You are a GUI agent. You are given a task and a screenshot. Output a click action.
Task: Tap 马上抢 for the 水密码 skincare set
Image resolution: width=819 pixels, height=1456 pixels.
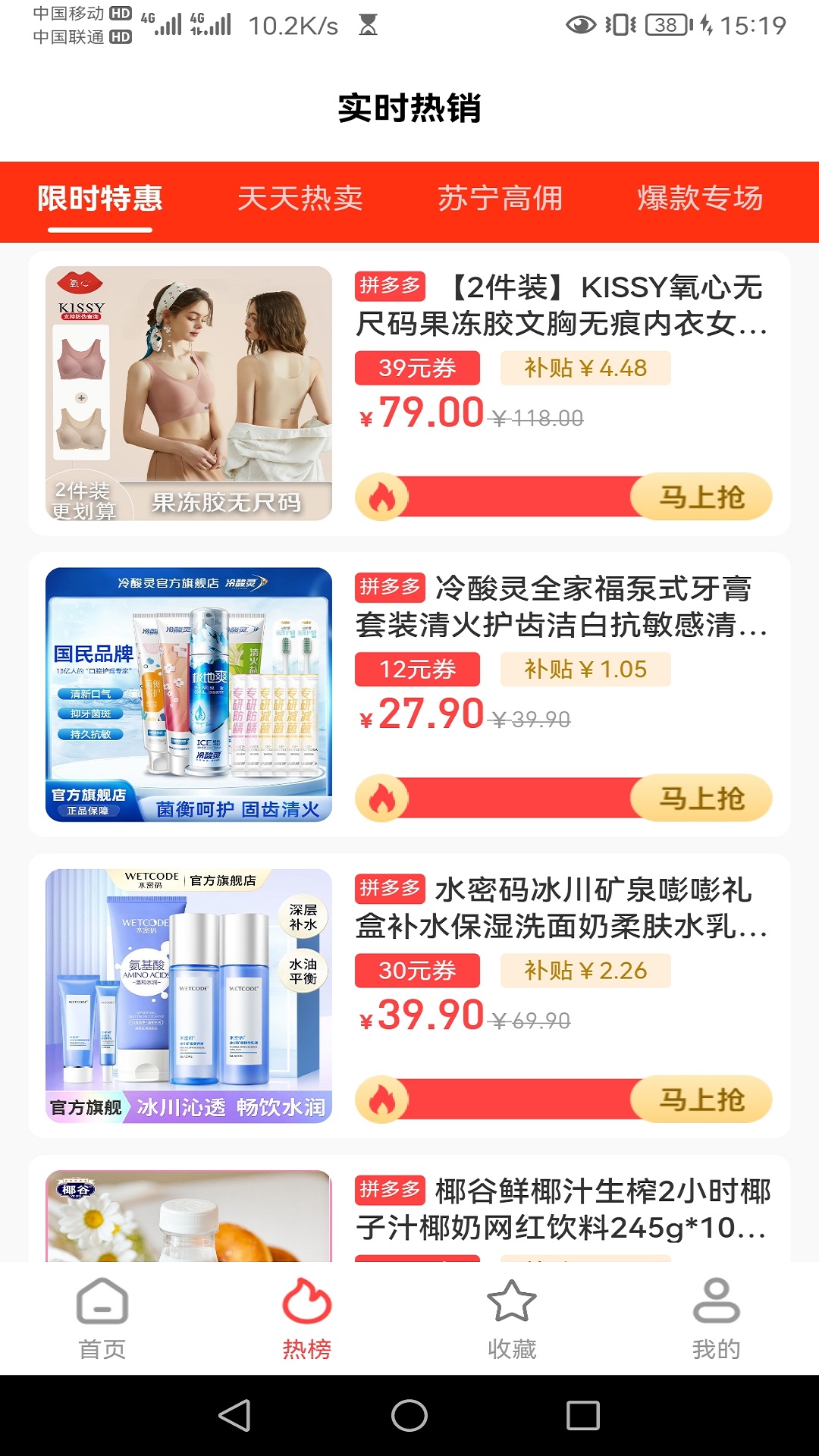point(701,1100)
